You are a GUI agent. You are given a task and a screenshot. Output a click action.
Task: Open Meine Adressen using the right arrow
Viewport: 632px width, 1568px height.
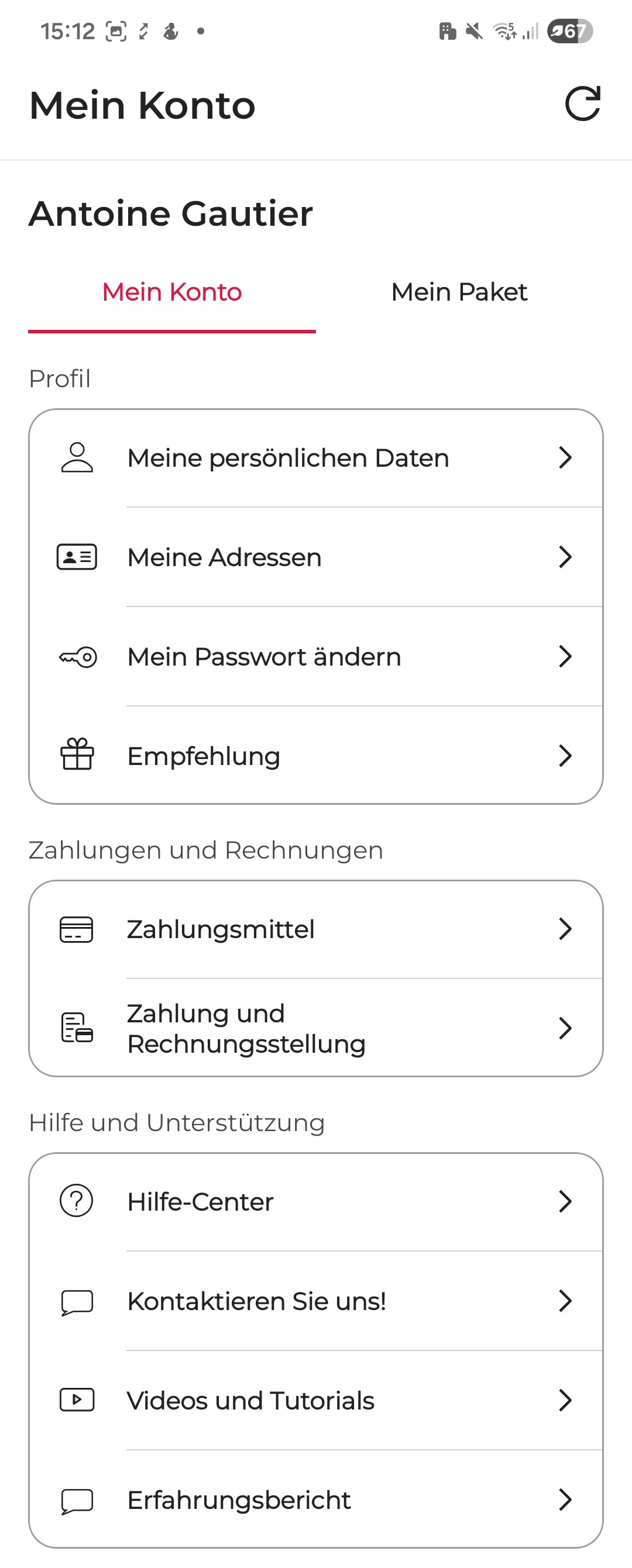pos(566,557)
